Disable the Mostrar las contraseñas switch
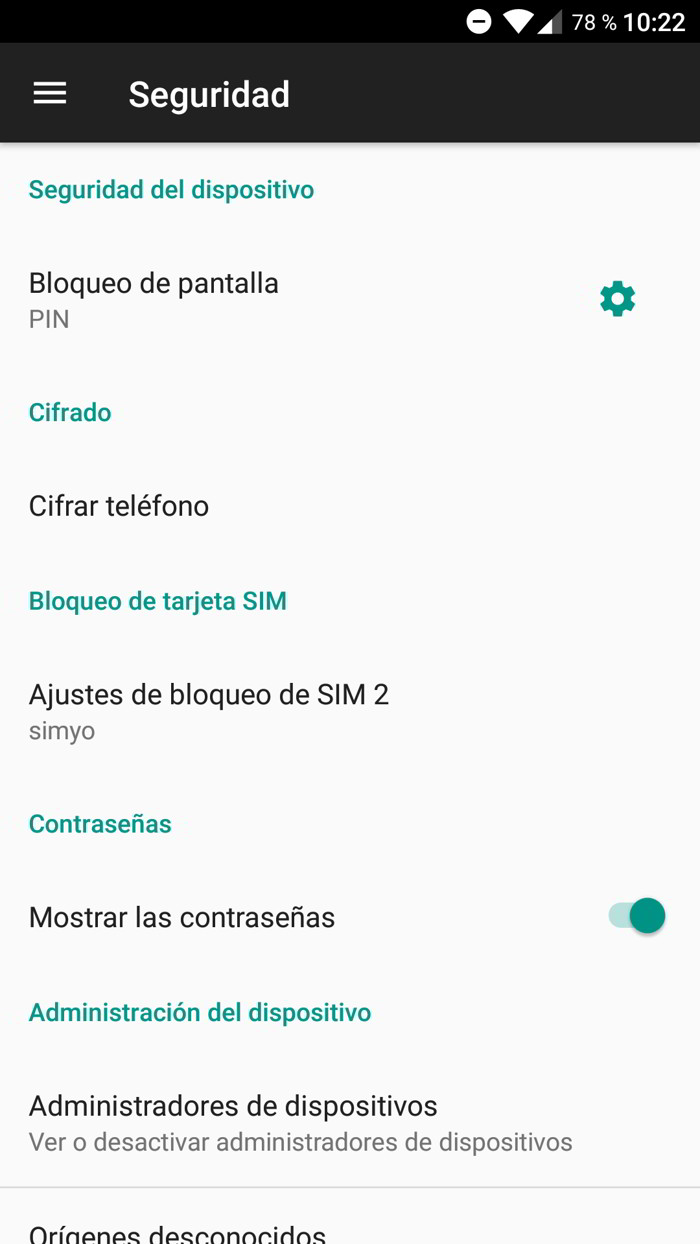This screenshot has width=700, height=1244. coord(638,916)
